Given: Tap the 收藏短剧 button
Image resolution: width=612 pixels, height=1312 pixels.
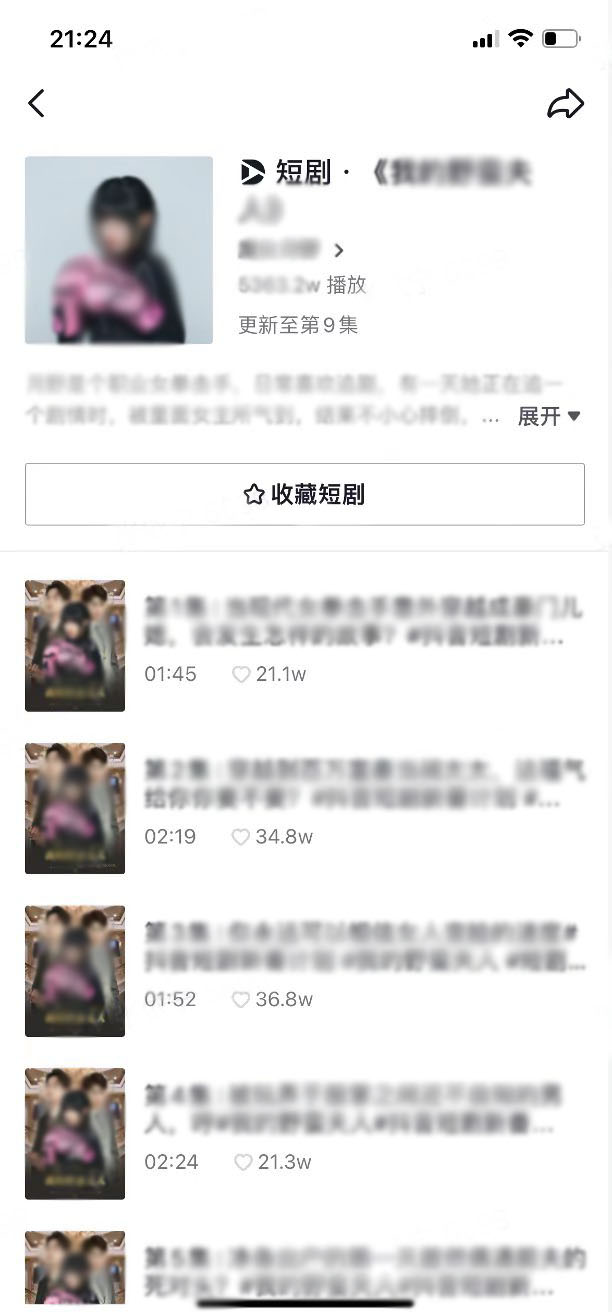Looking at the screenshot, I should pos(304,494).
